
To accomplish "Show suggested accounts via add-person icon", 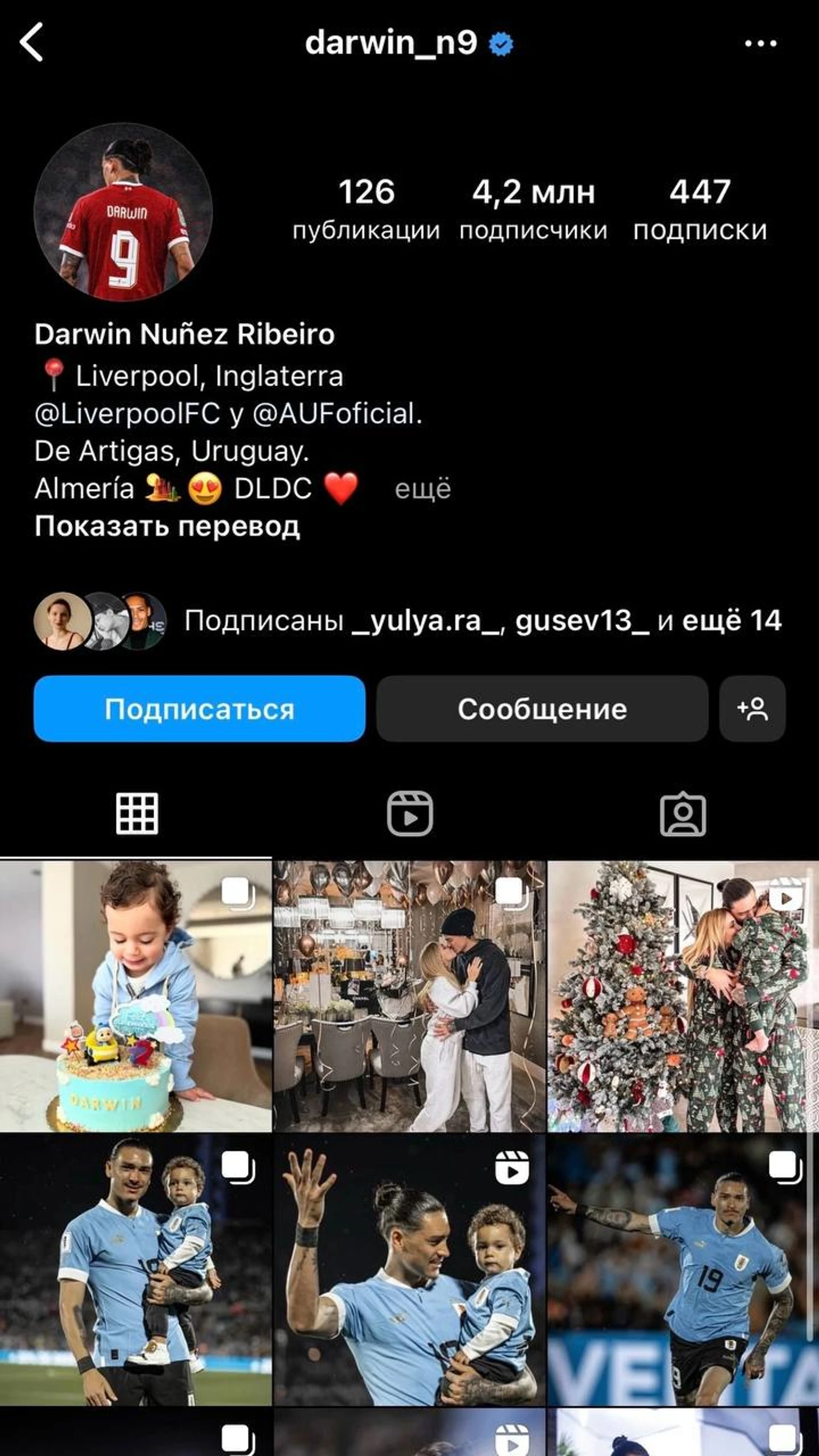I will [752, 709].
